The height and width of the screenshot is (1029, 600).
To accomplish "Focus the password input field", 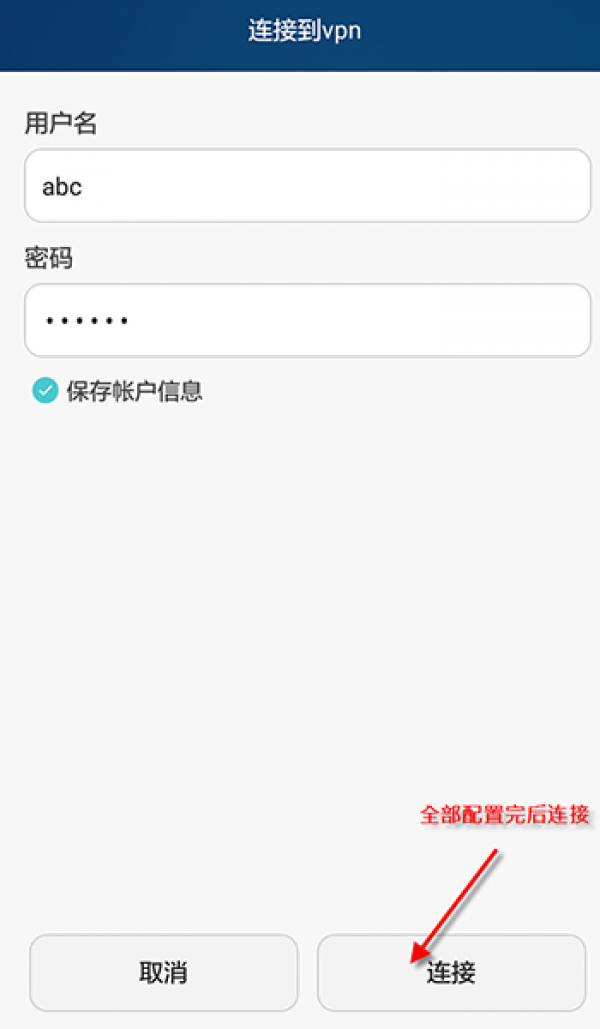I will (x=307, y=320).
